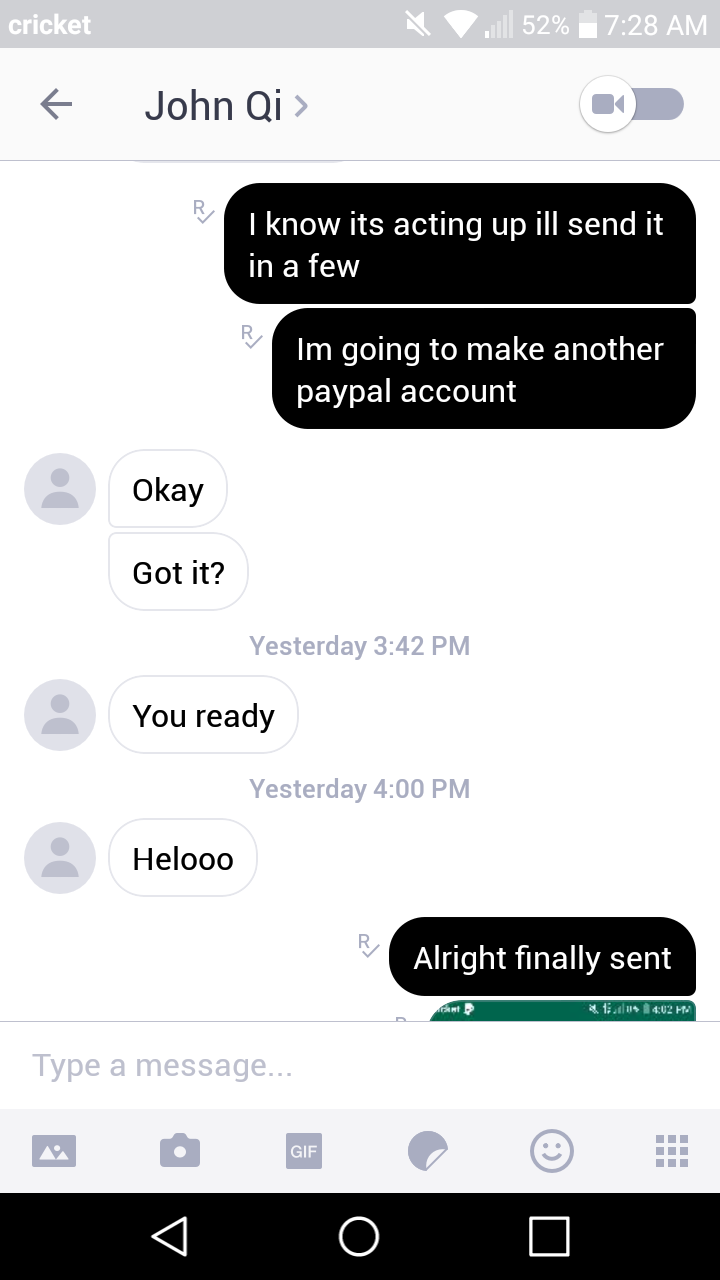Toggle the video chat switch

pos(632,104)
